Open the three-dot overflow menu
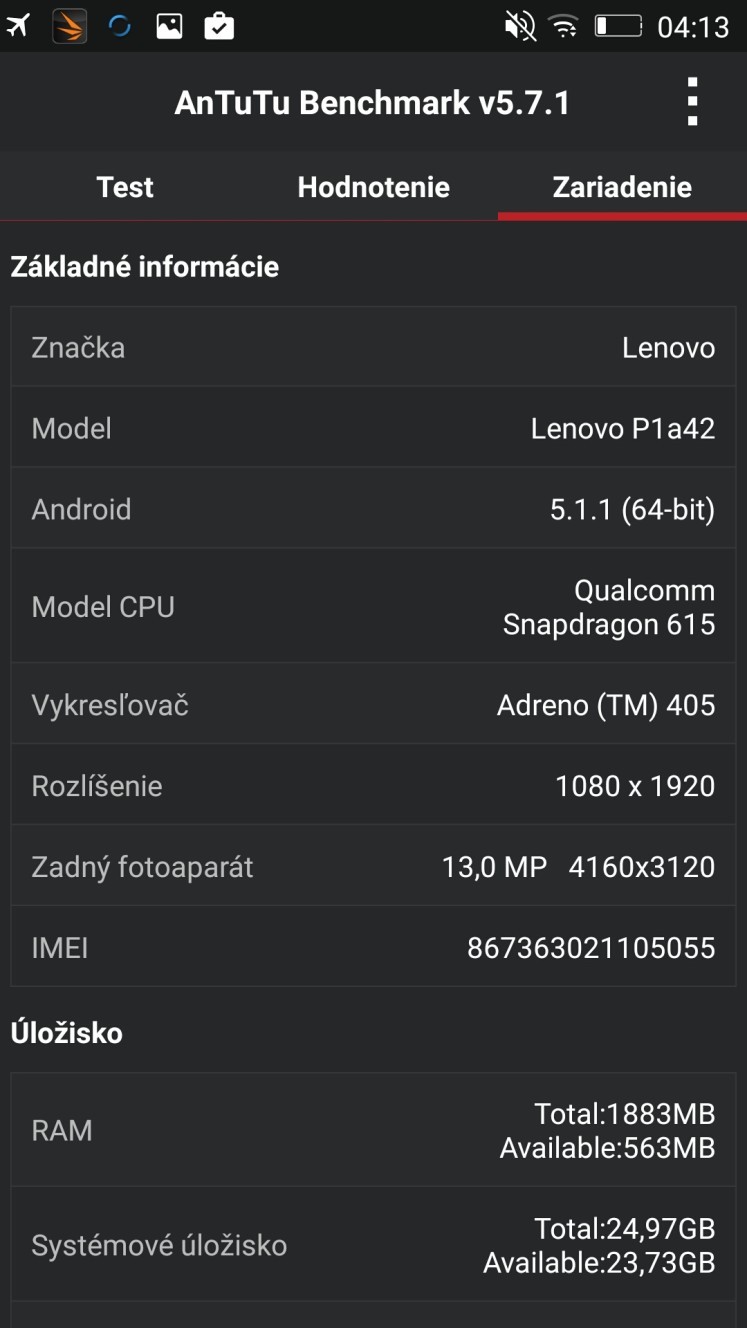The image size is (747, 1328). (692, 102)
